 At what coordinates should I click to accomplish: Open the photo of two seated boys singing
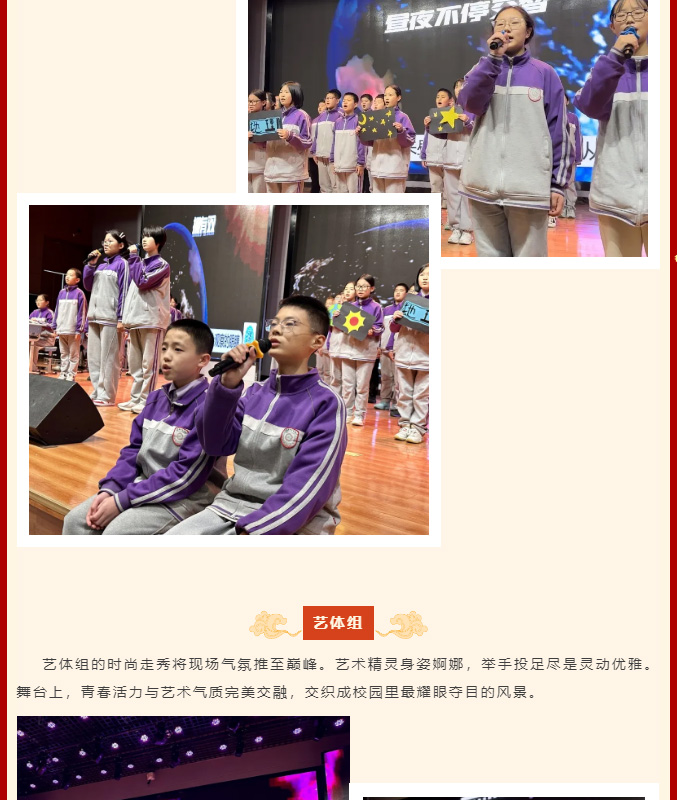229,370
